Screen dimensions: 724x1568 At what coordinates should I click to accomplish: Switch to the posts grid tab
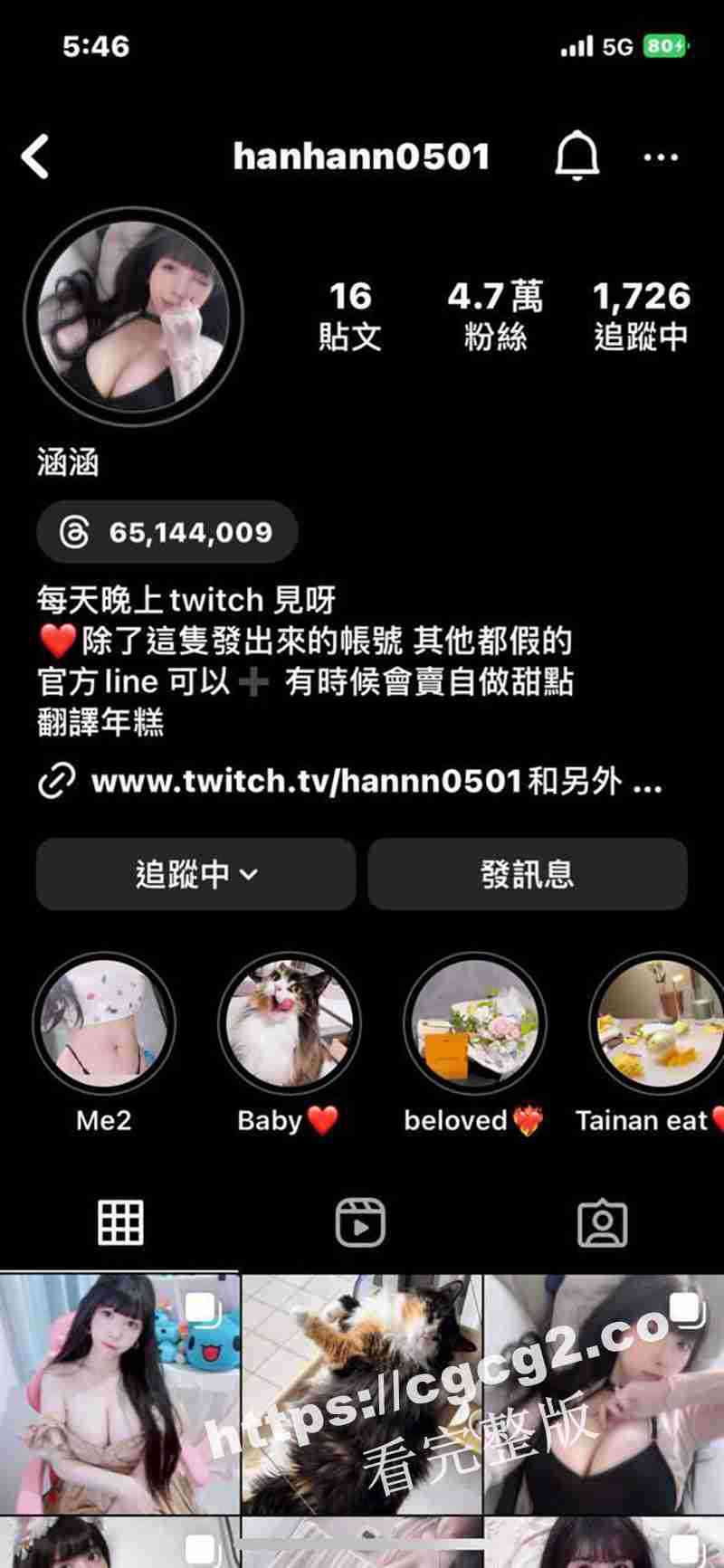120,1223
